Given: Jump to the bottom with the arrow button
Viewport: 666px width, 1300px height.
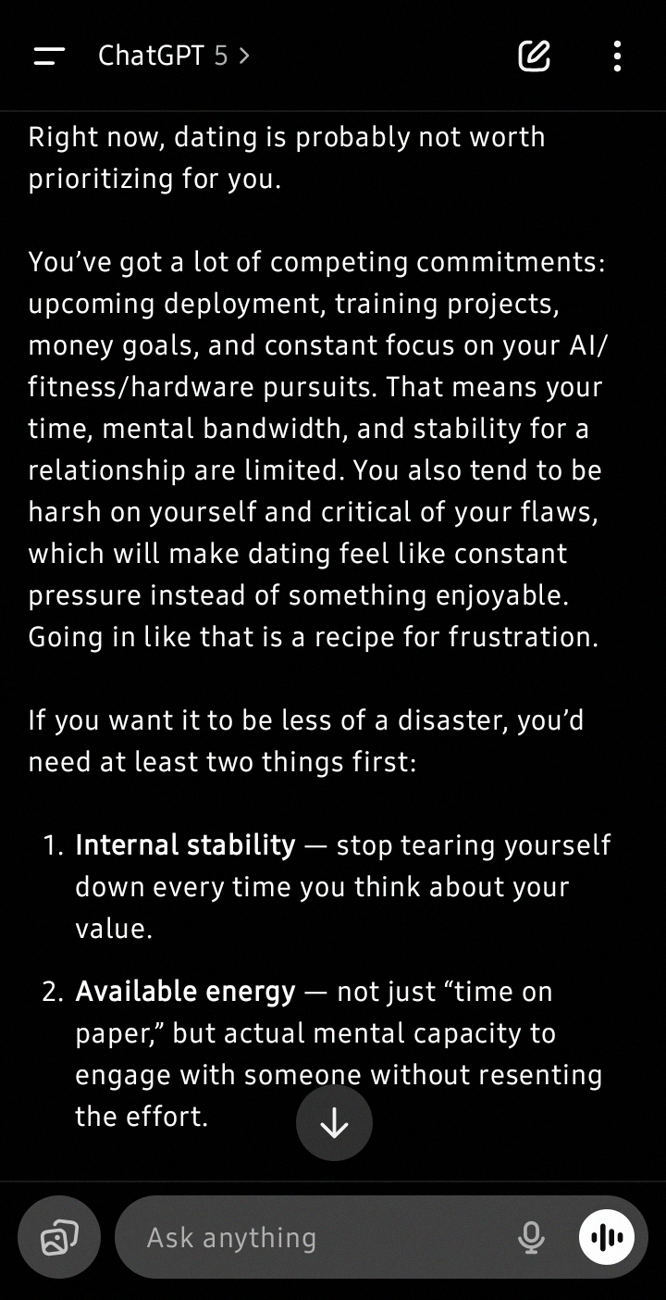Looking at the screenshot, I should 334,1124.
